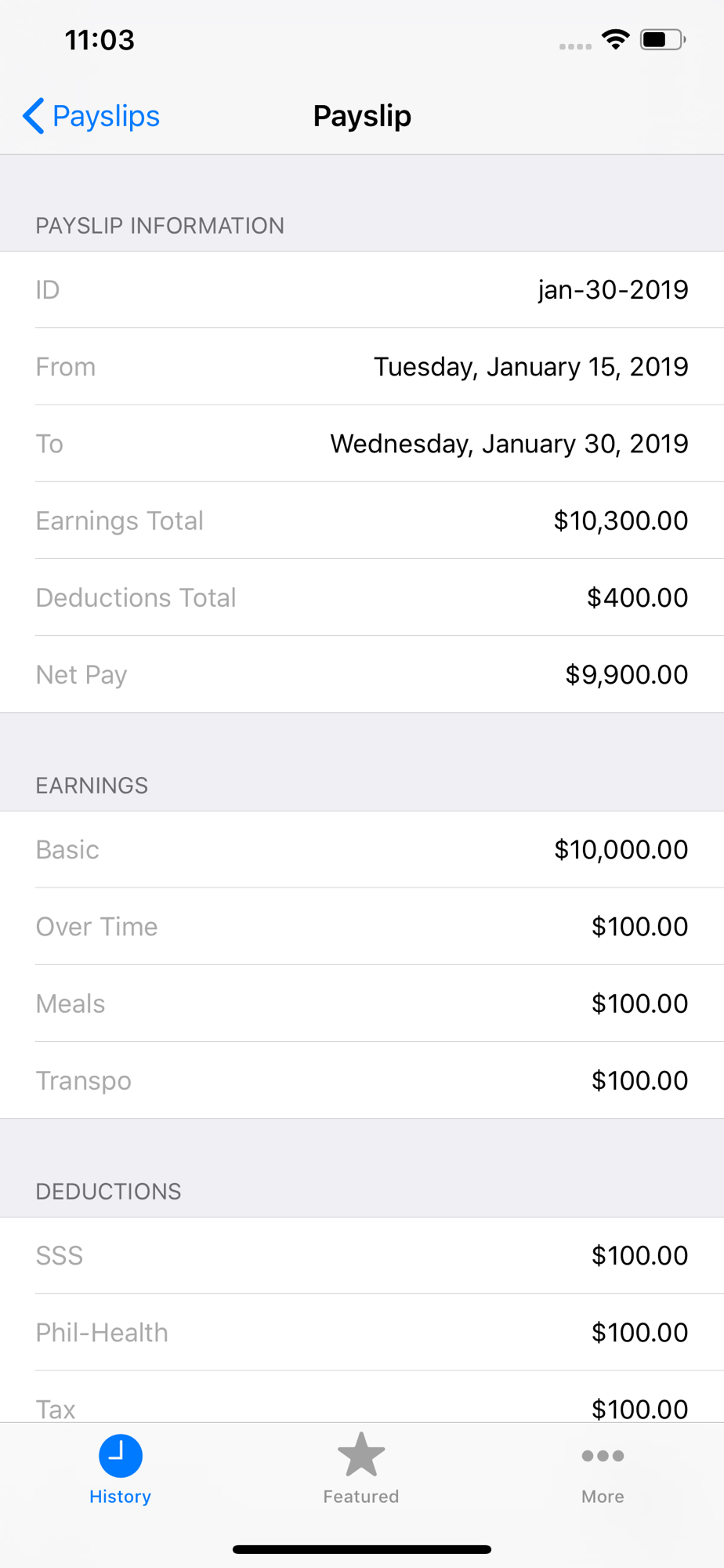The image size is (724, 1568).
Task: Go back to Payslips list
Action: point(91,116)
